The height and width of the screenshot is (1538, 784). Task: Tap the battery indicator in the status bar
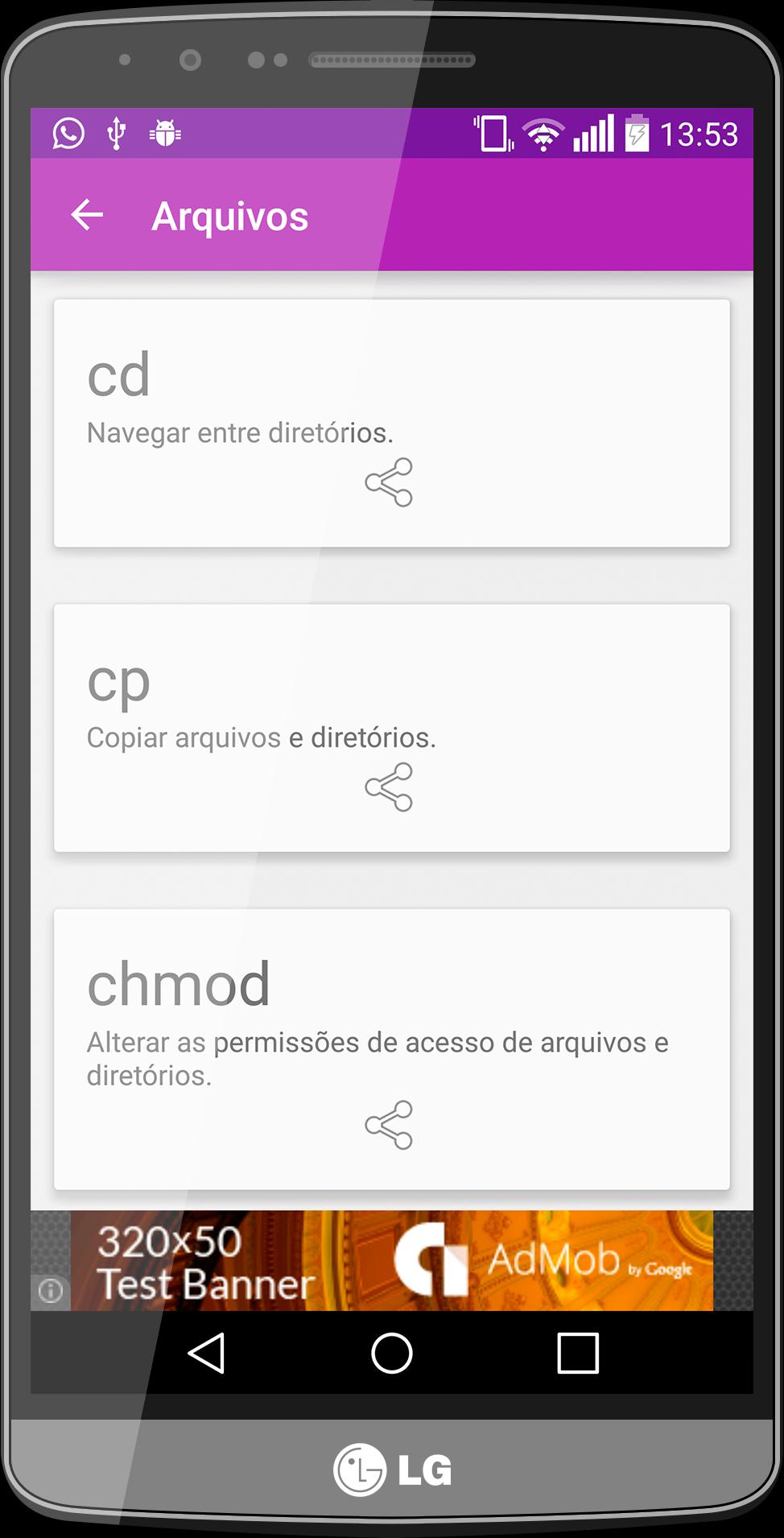(636, 135)
